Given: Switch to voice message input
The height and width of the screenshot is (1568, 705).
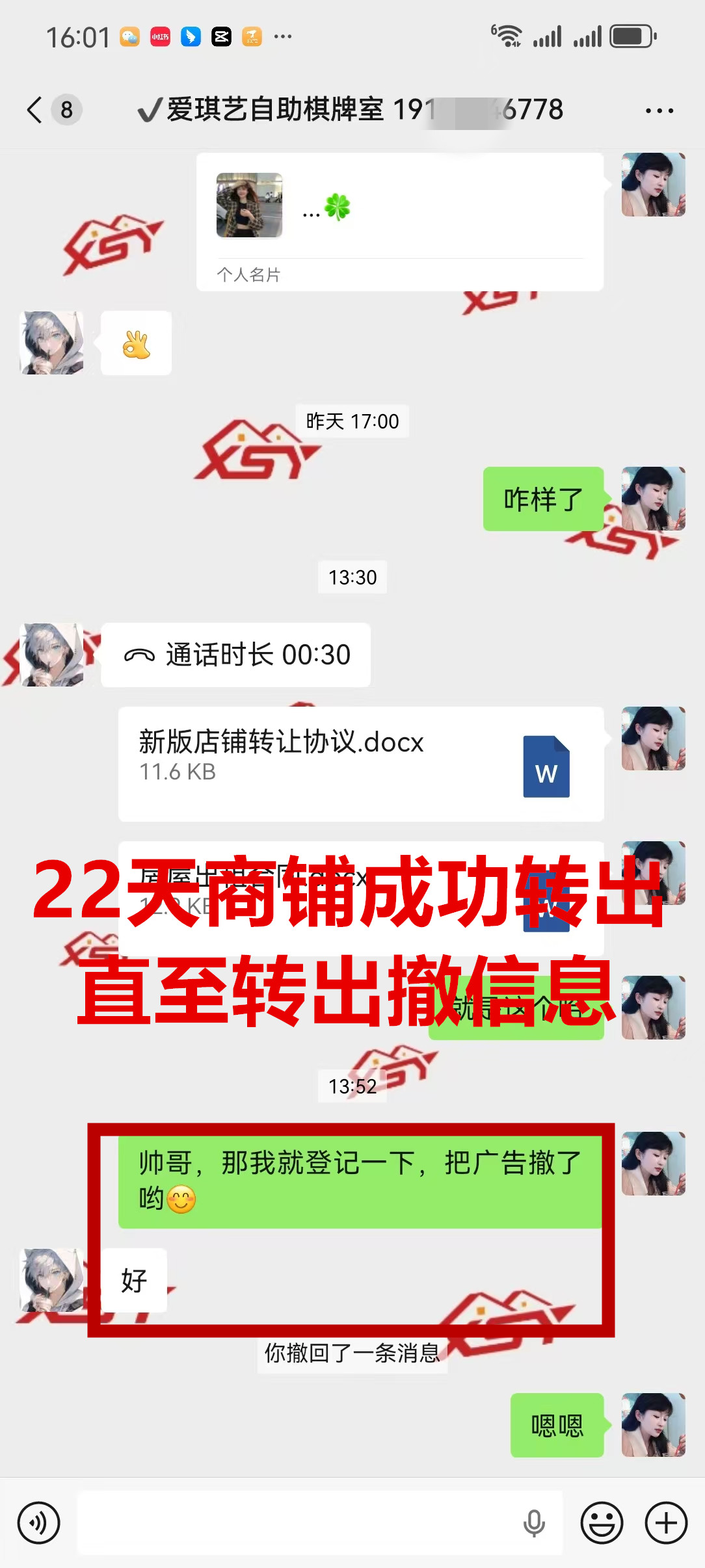Looking at the screenshot, I should coord(38,1522).
